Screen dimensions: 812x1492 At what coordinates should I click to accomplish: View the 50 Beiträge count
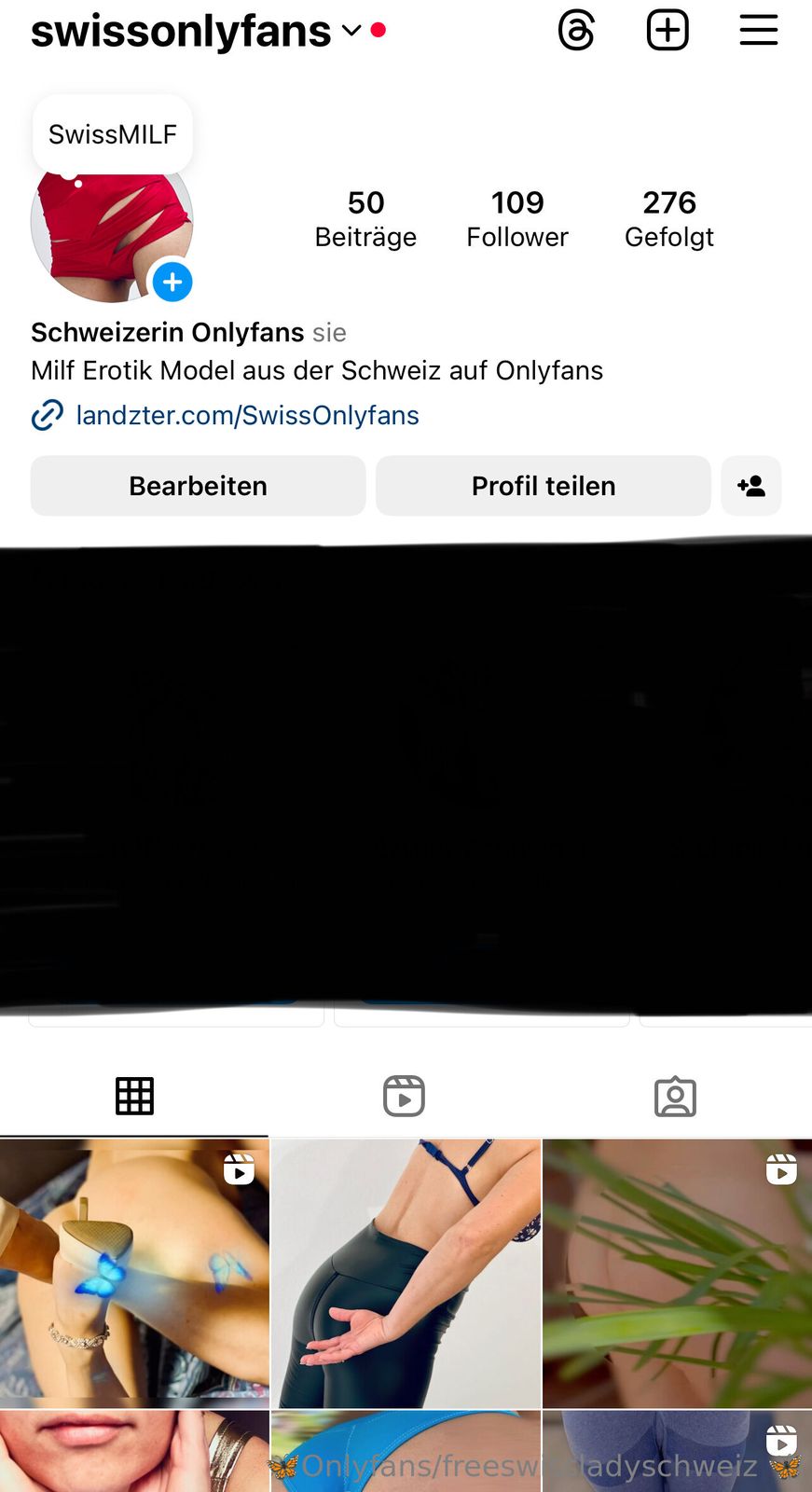tap(365, 218)
